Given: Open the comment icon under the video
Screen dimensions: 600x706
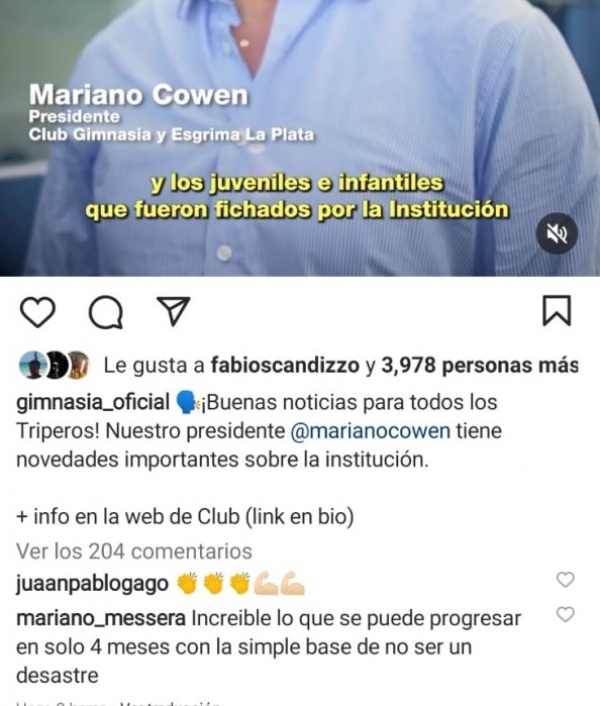Looking at the screenshot, I should [x=105, y=313].
